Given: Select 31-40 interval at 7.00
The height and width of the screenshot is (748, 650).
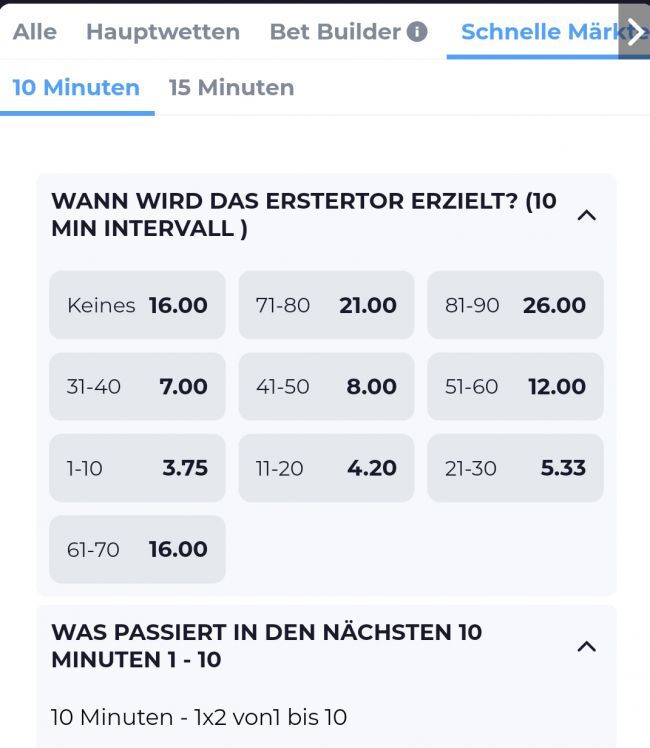Looking at the screenshot, I should click(x=137, y=386).
